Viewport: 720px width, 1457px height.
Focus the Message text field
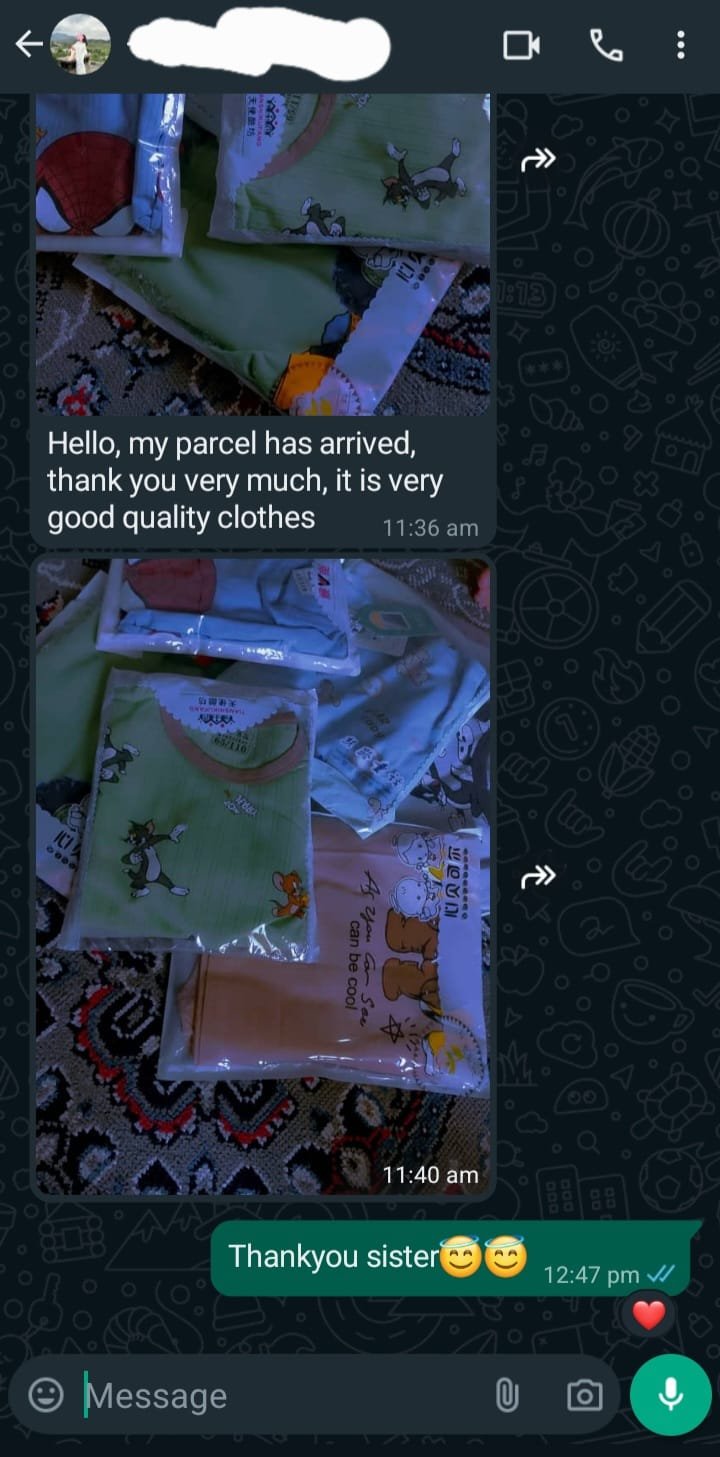[280, 1396]
